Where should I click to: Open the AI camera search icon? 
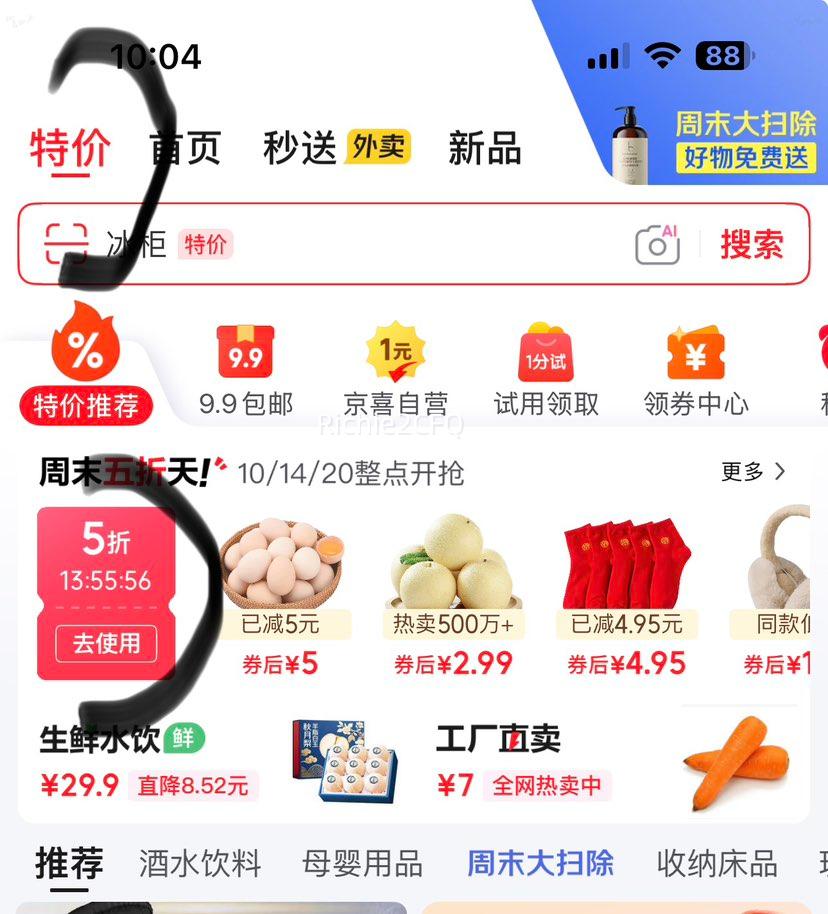657,243
